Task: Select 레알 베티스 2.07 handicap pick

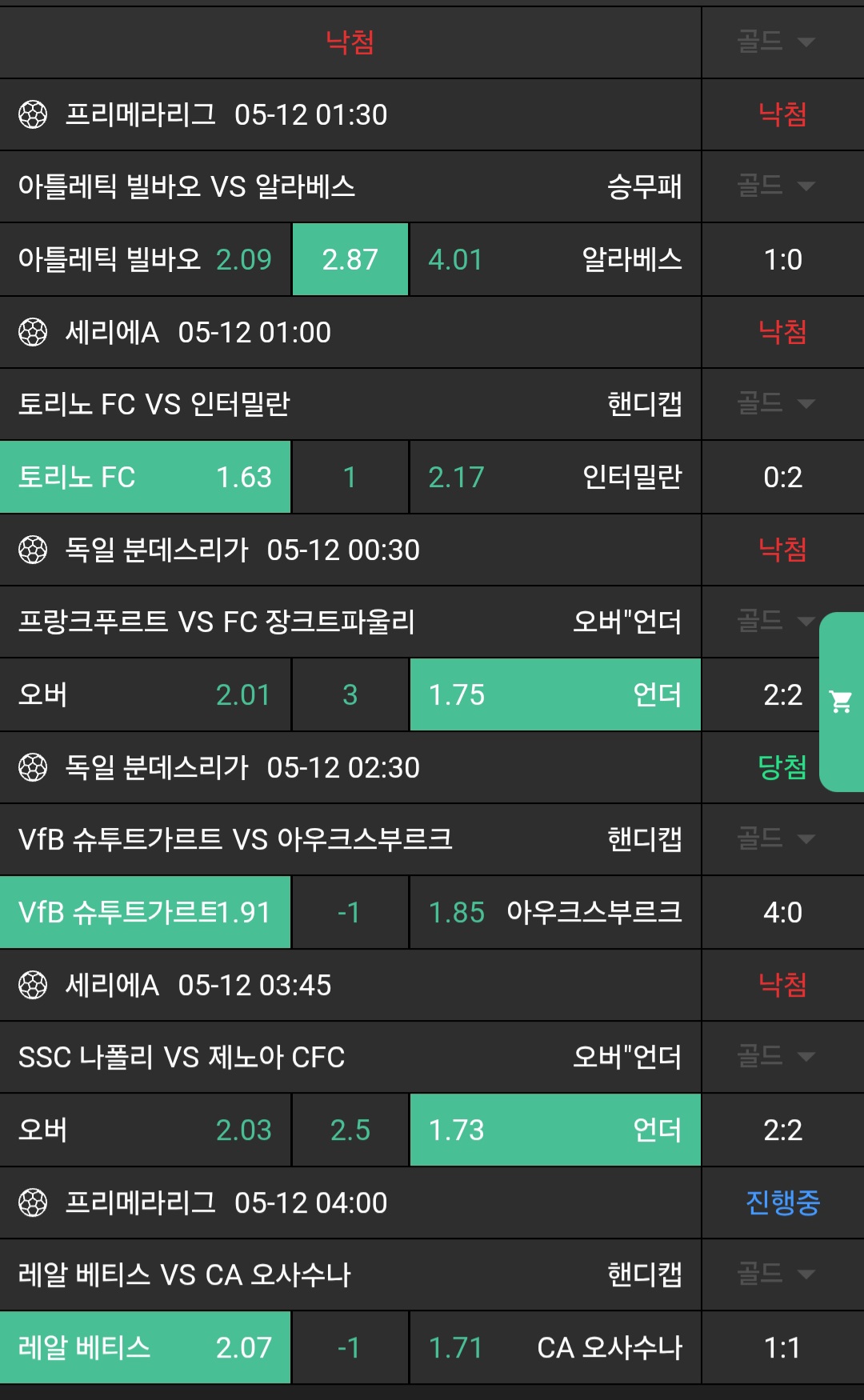Action: [x=145, y=1347]
